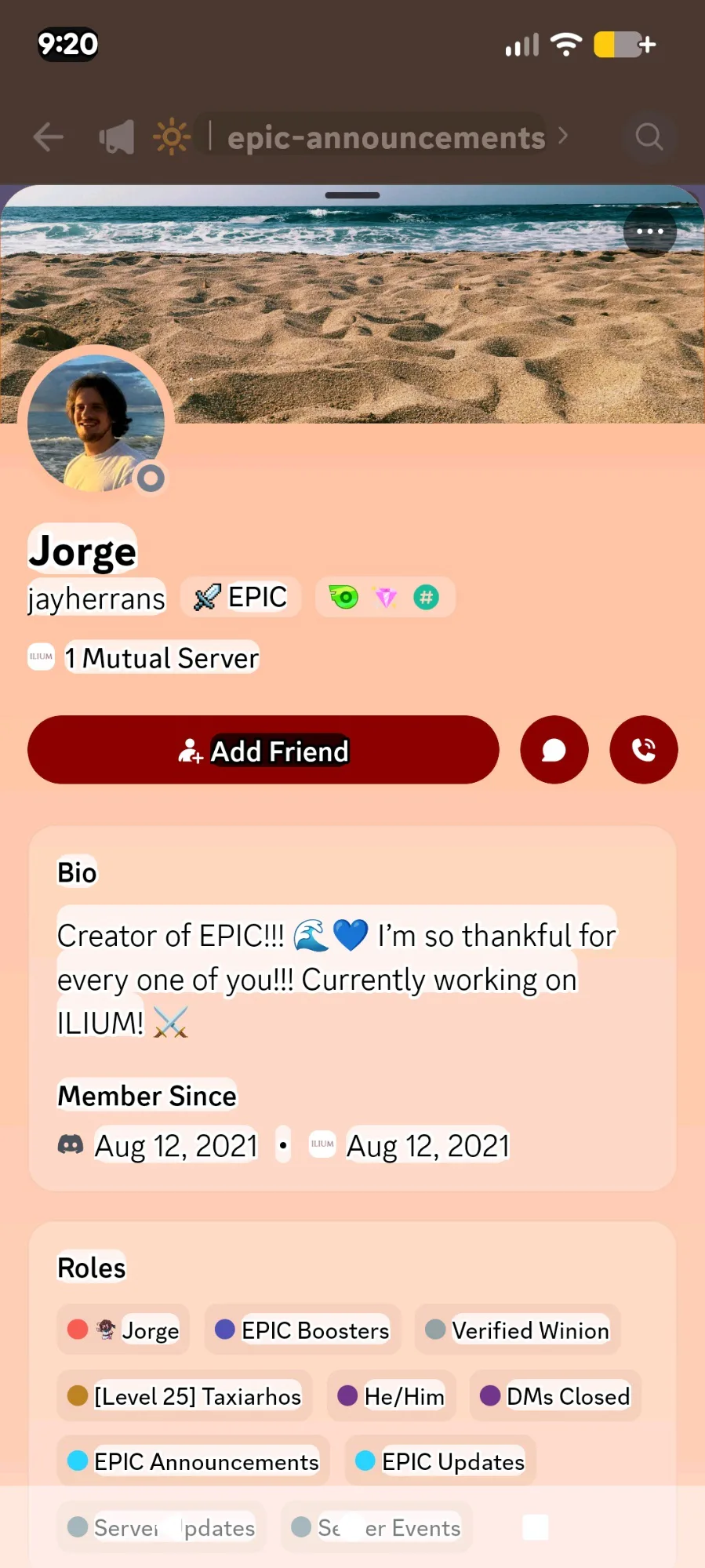Tap the Verified Winion role chip
This screenshot has width=705, height=1568.
pos(518,1330)
